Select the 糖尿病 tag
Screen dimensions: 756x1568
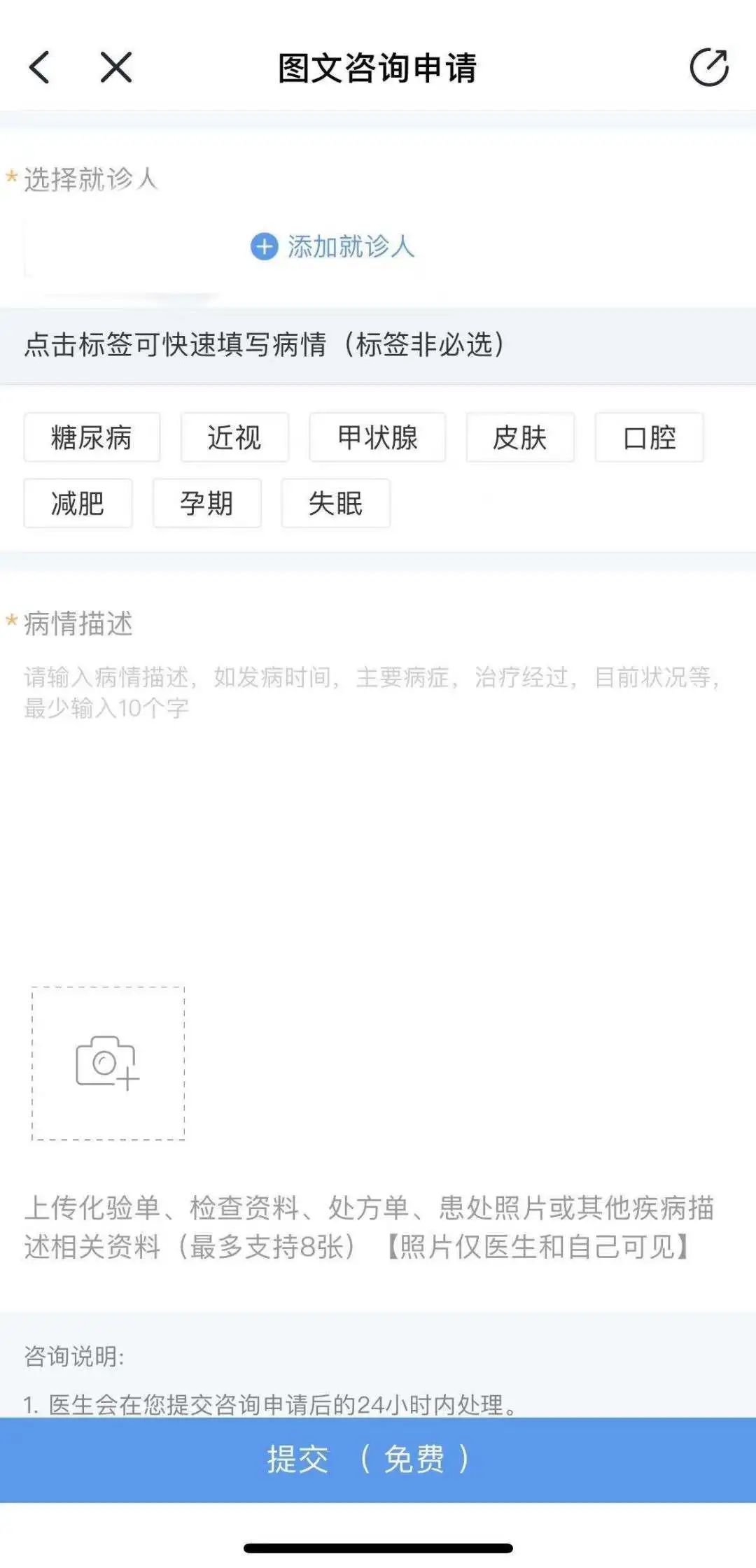pyautogui.click(x=92, y=438)
